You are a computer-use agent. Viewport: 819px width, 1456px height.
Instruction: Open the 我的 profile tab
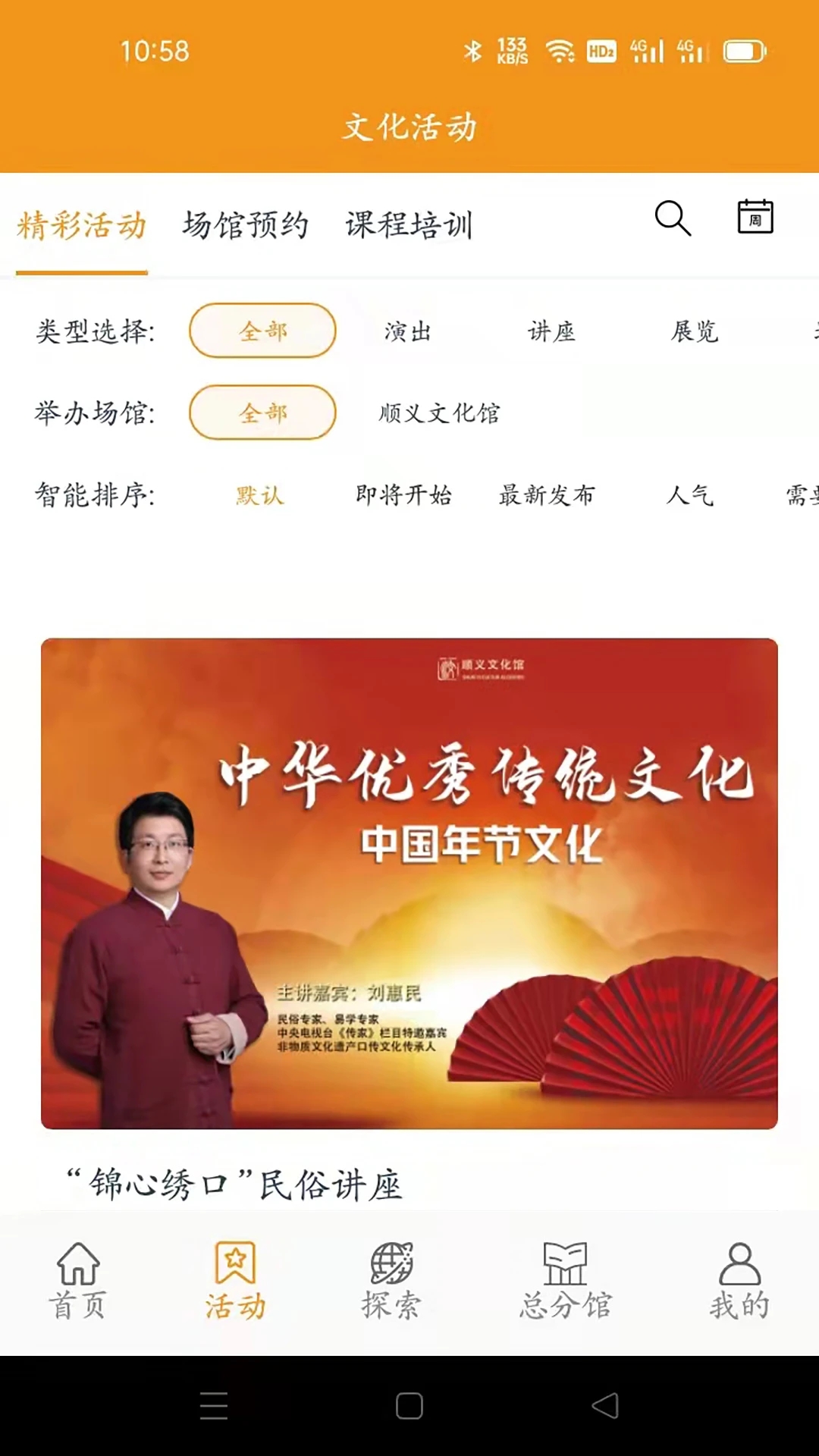(x=739, y=1282)
